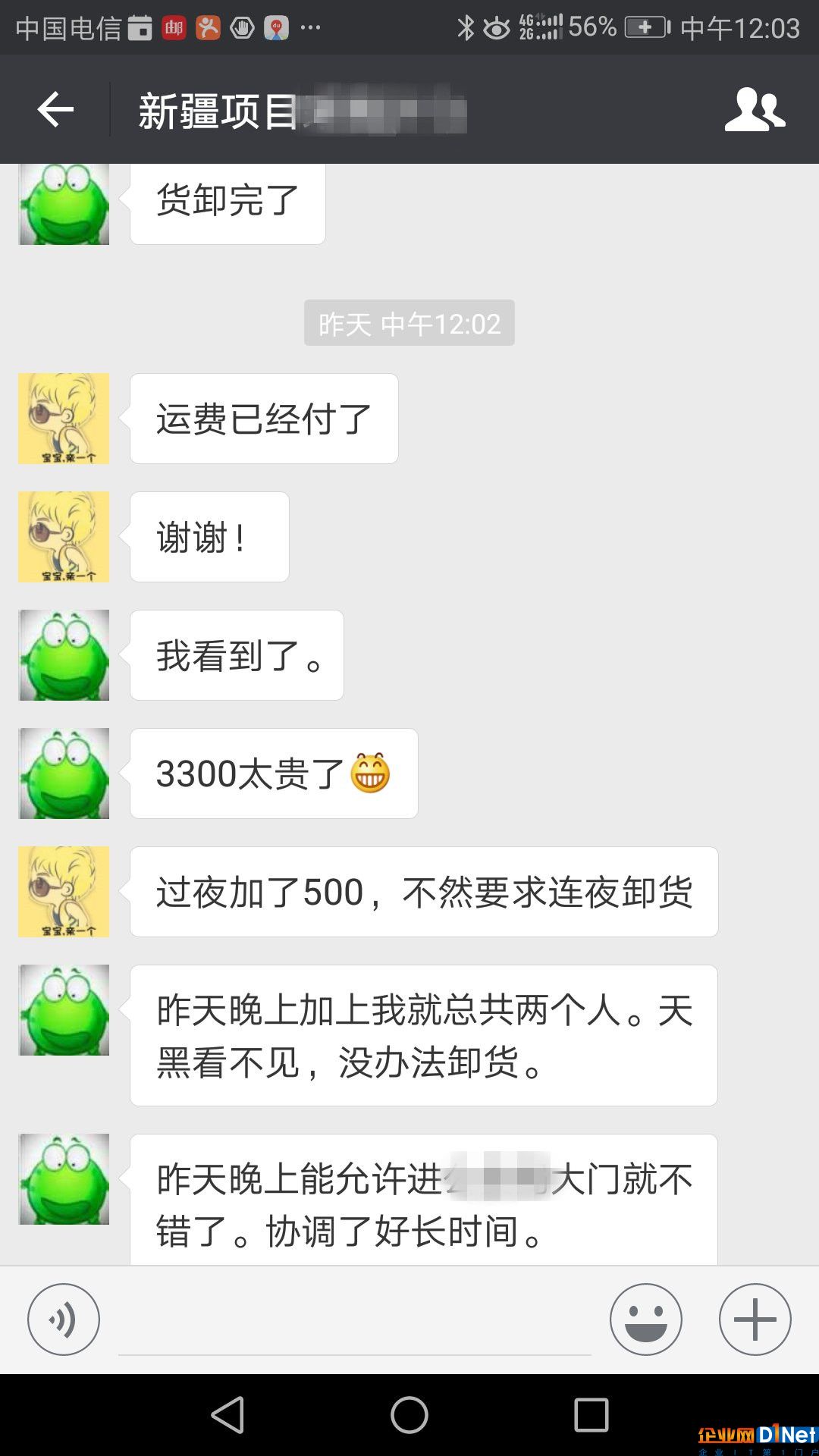Open the group members icon
Image resolution: width=819 pixels, height=1456 pixels.
pyautogui.click(x=754, y=110)
